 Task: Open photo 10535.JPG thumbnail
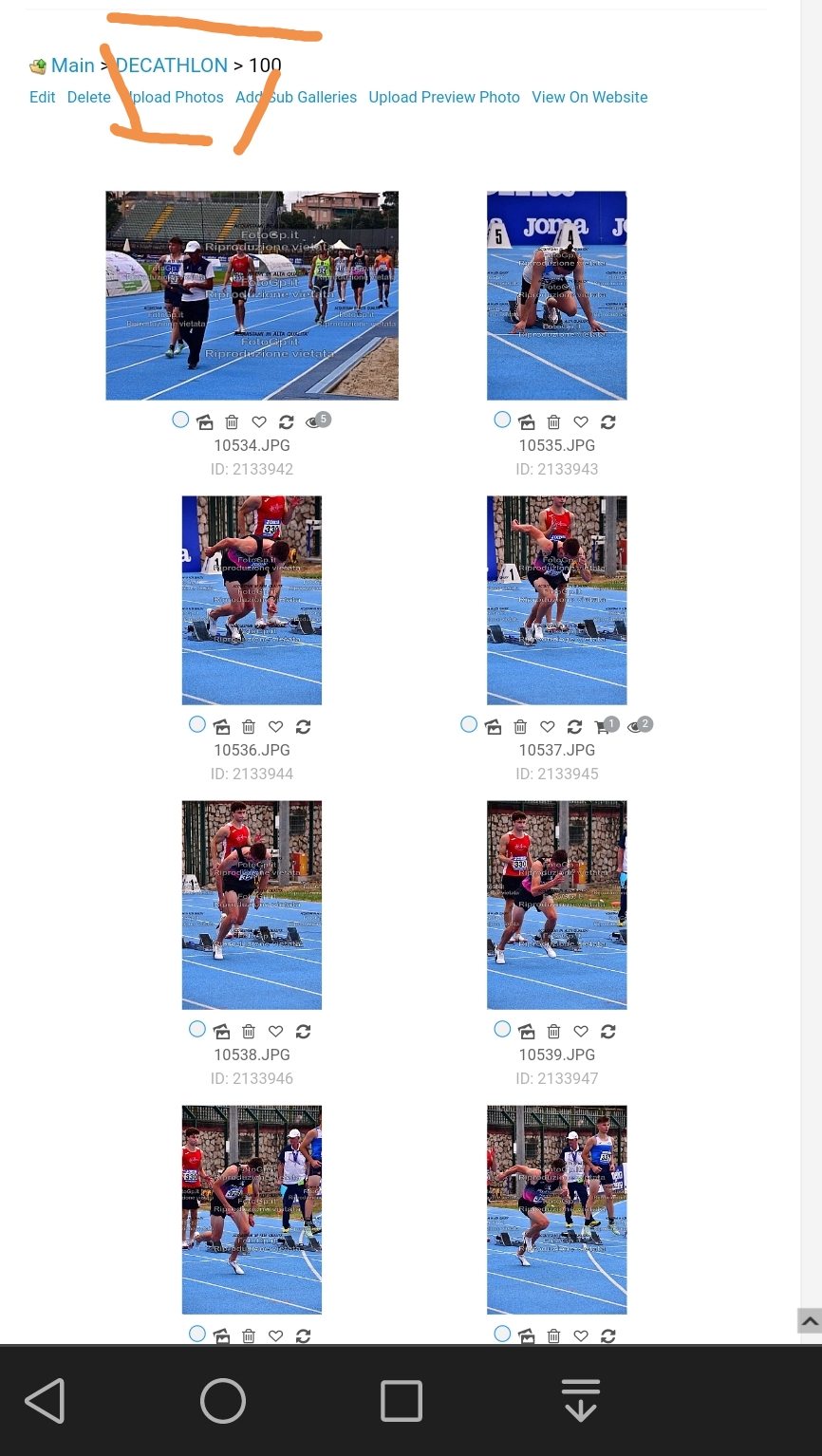(x=557, y=295)
